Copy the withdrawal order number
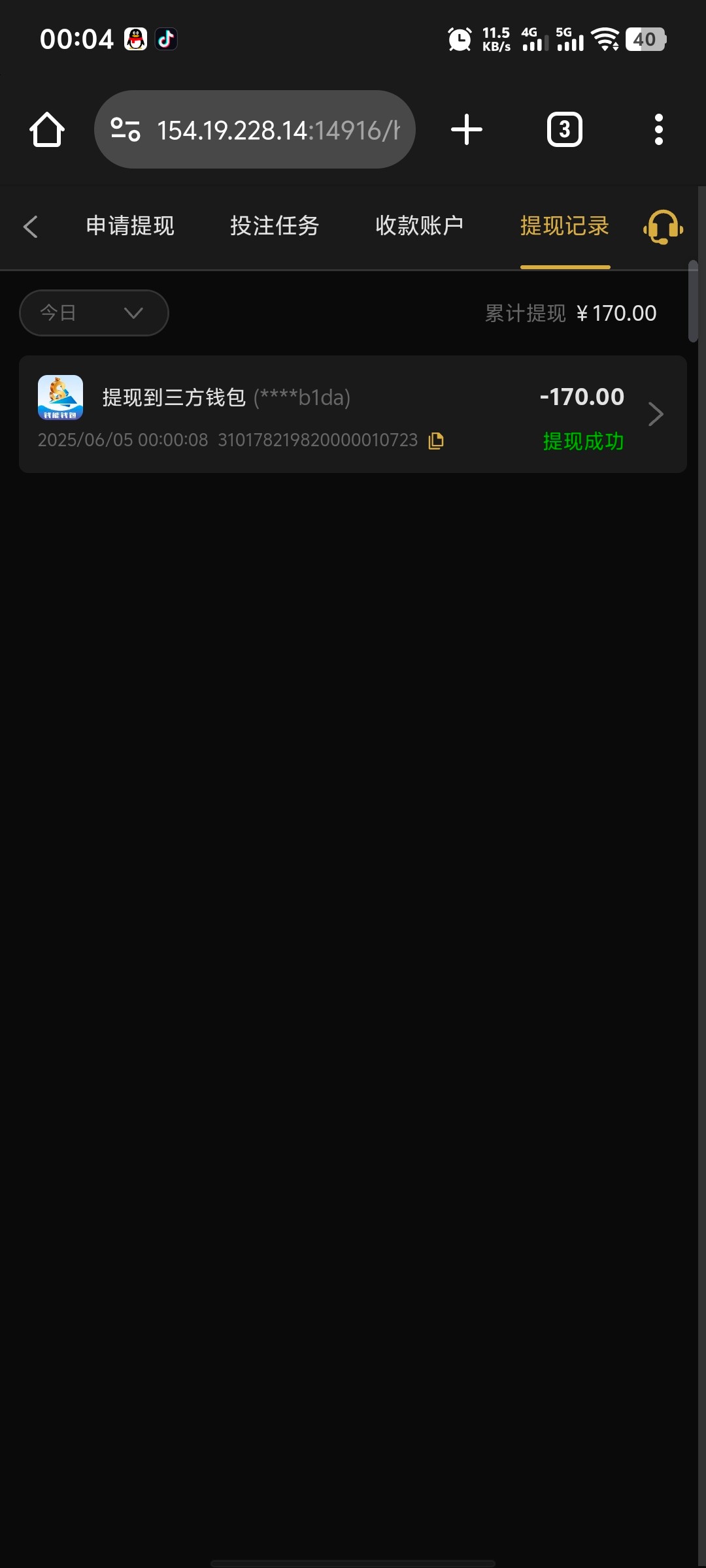 (436, 441)
